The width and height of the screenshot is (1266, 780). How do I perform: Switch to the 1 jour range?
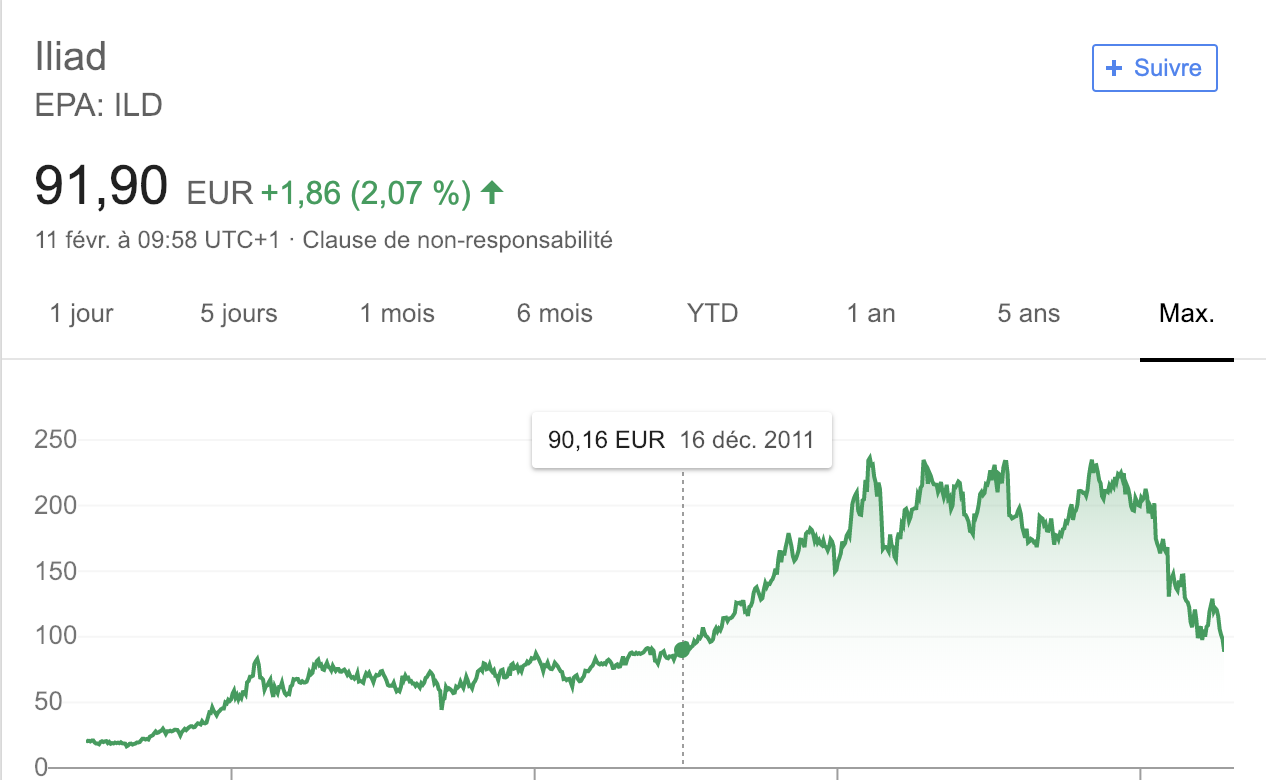82,314
